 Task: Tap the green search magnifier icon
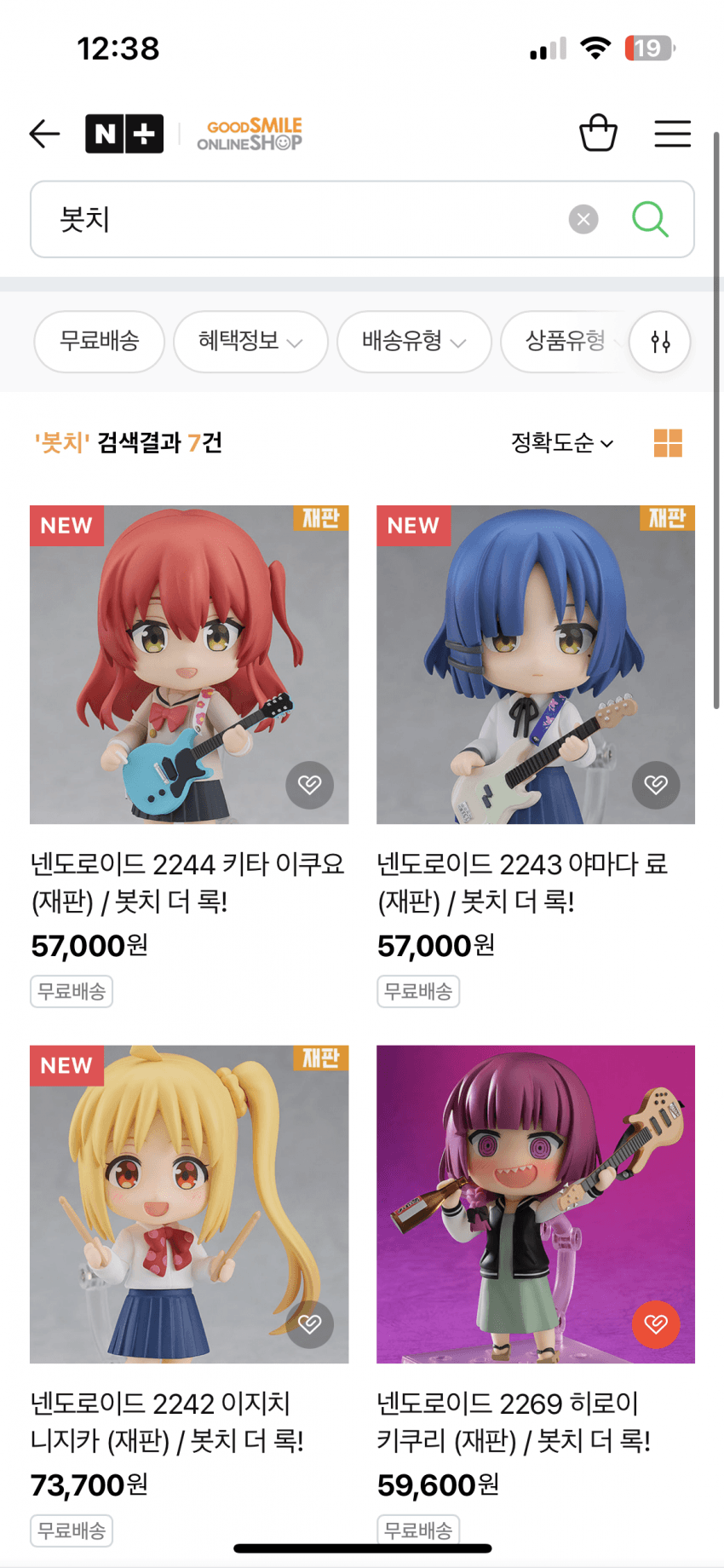point(650,219)
